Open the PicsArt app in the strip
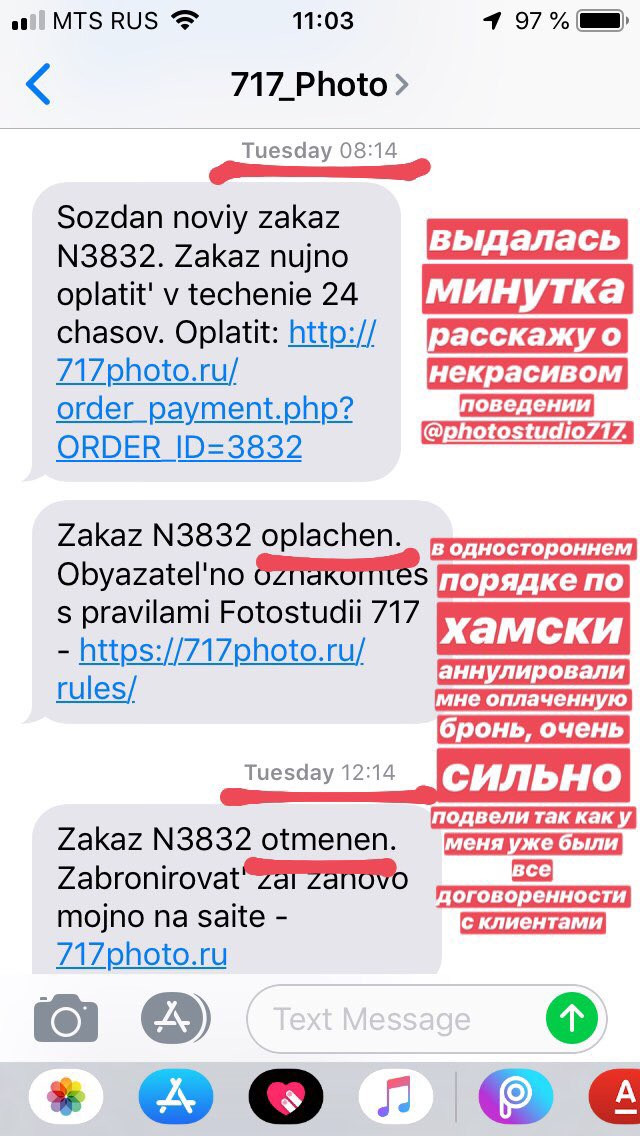Image resolution: width=640 pixels, height=1136 pixels. (516, 1096)
